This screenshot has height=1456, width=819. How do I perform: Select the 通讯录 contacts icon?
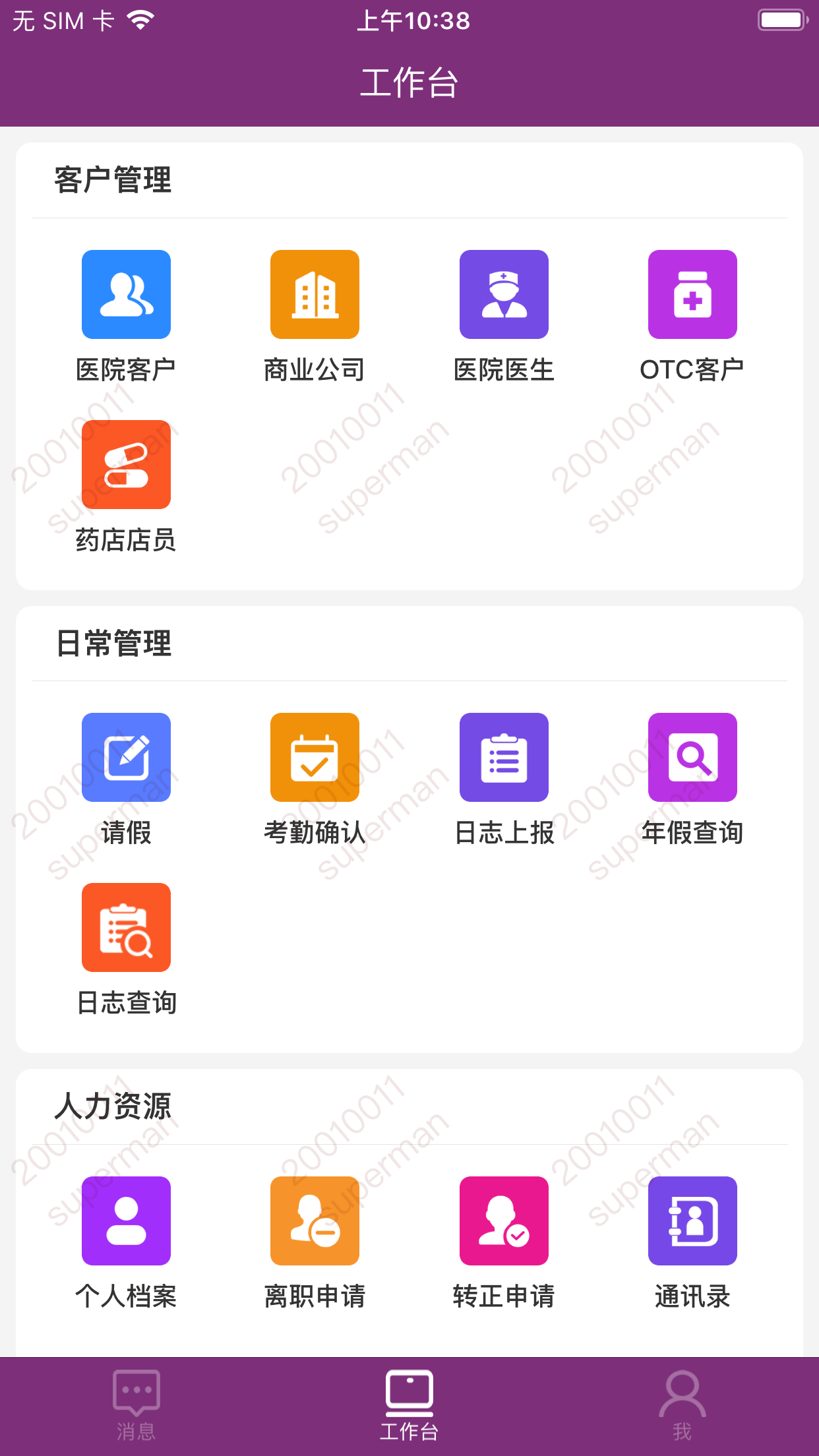692,1221
